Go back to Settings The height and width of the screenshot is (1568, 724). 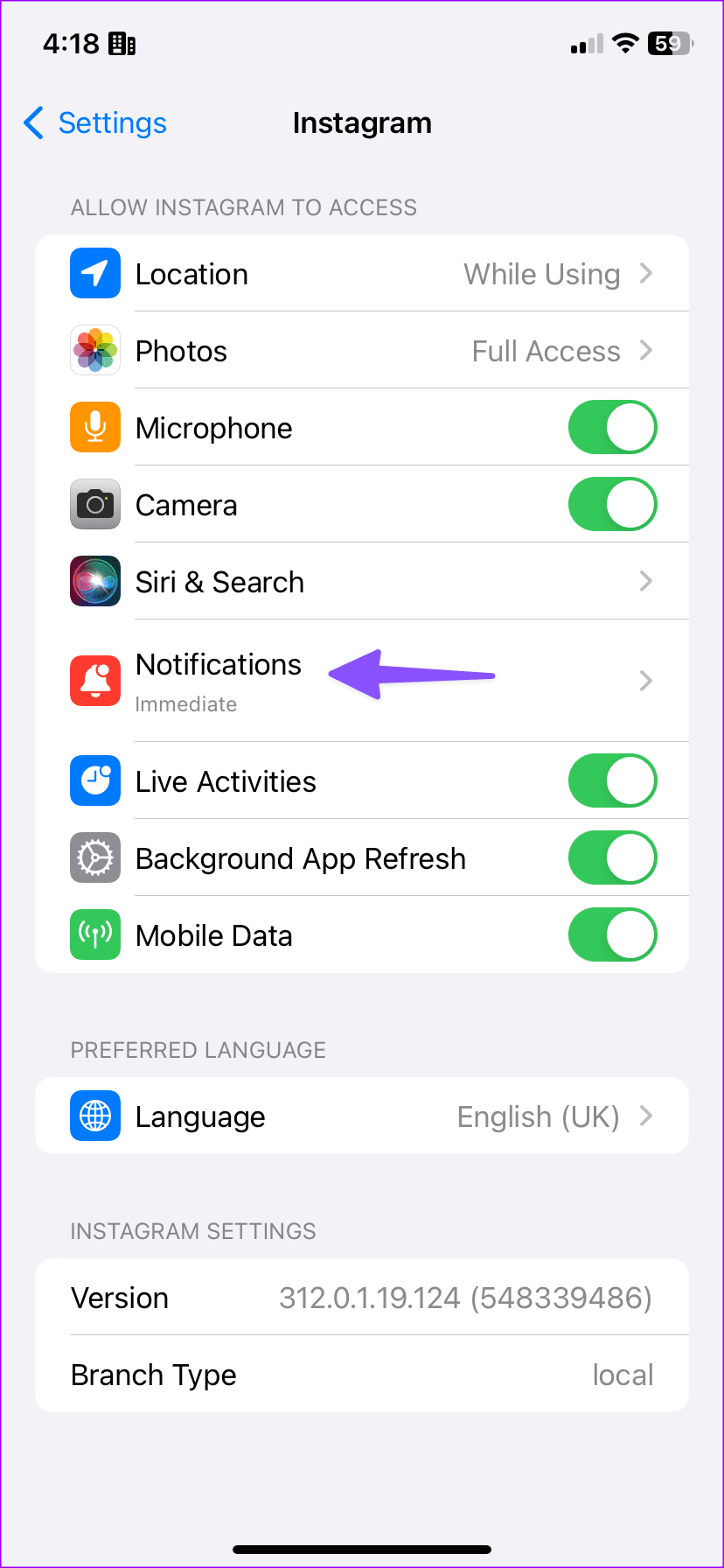94,123
